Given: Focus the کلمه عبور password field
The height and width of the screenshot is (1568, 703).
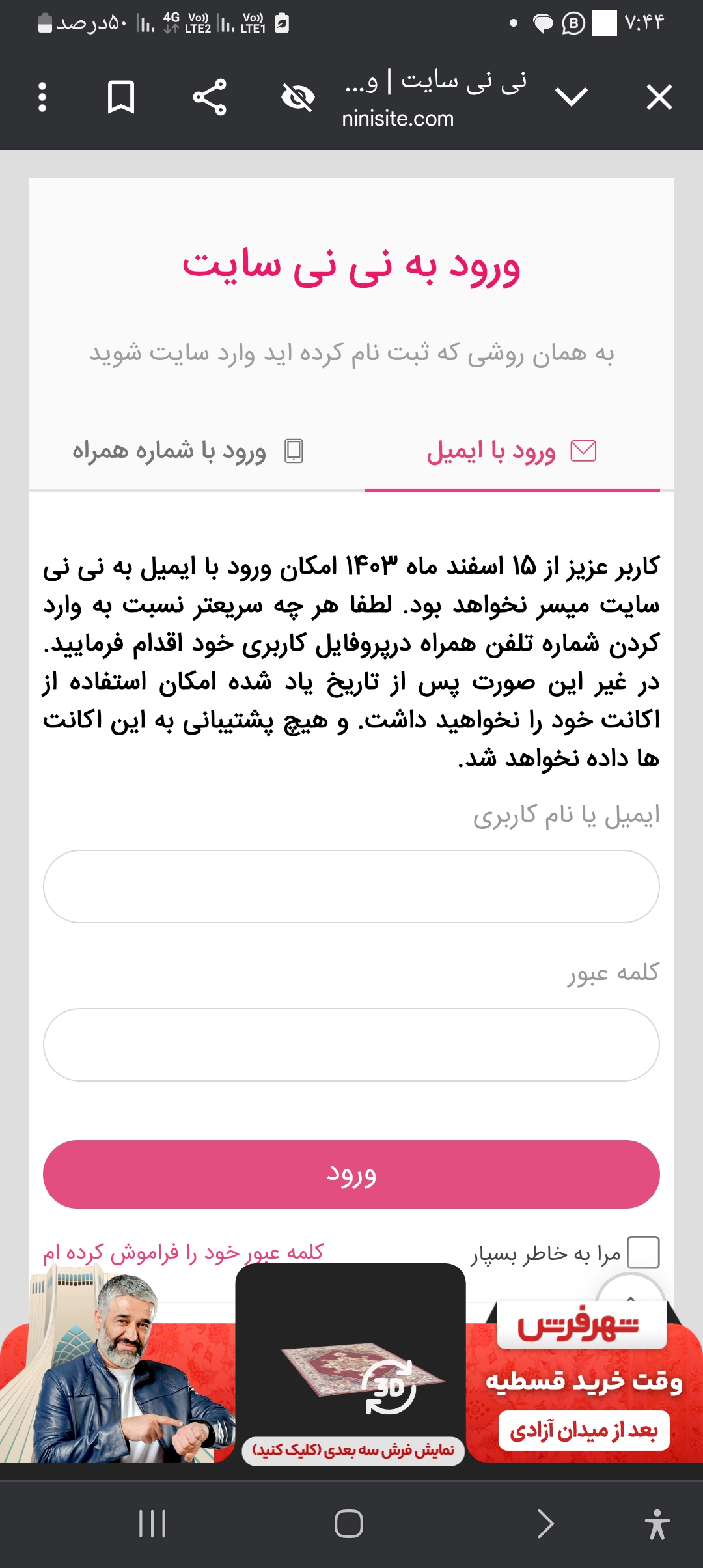Looking at the screenshot, I should [x=351, y=1044].
